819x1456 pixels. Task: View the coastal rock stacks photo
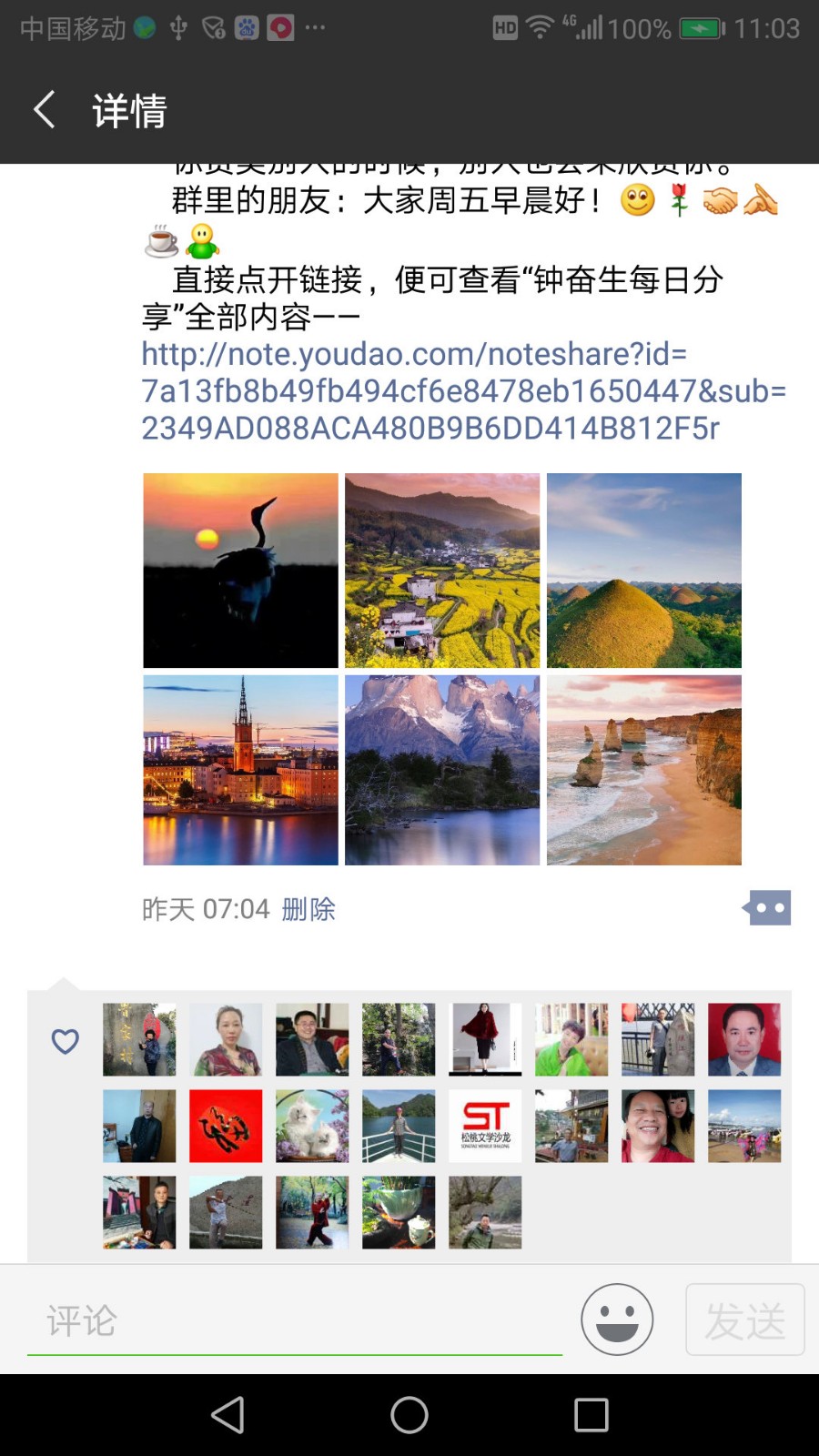(x=644, y=770)
